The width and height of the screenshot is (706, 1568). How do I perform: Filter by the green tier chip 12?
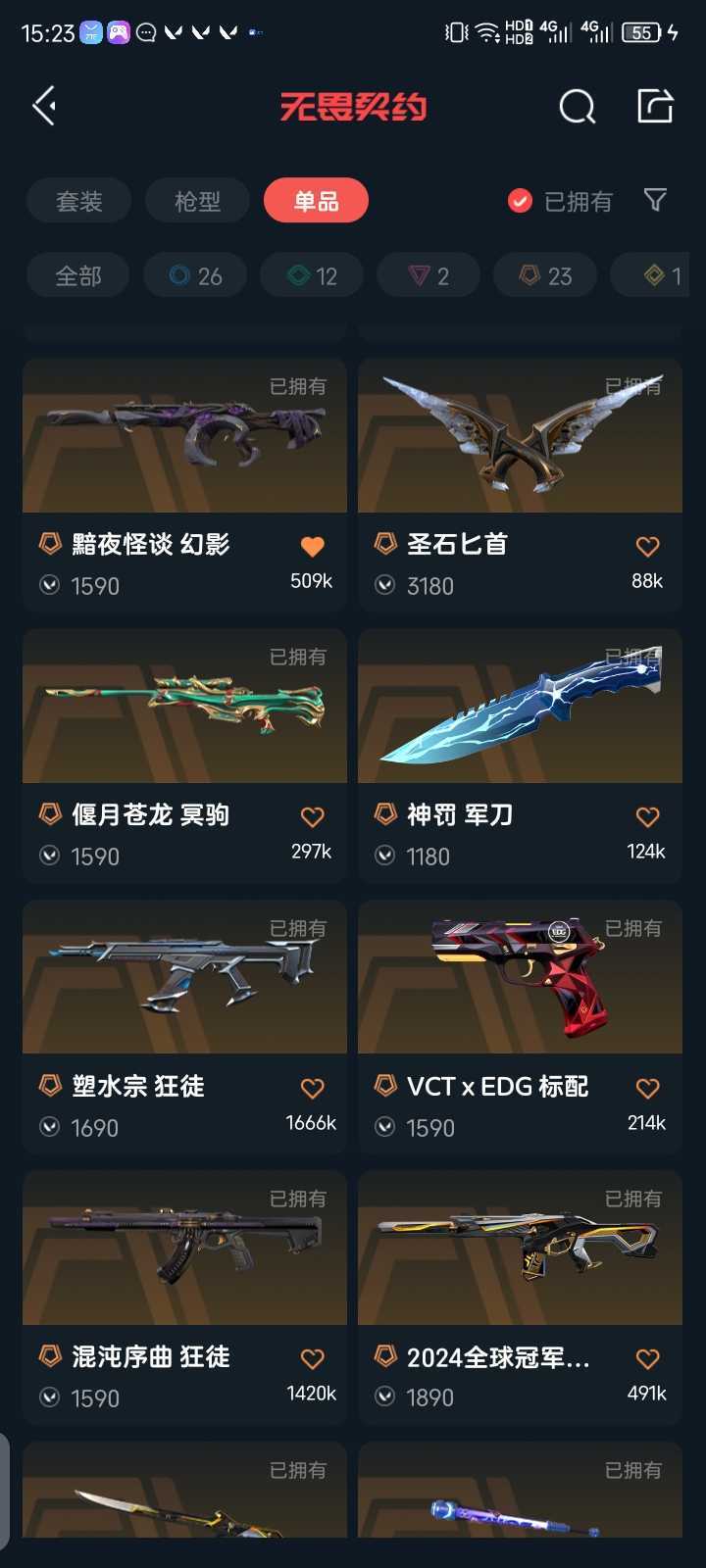[312, 275]
